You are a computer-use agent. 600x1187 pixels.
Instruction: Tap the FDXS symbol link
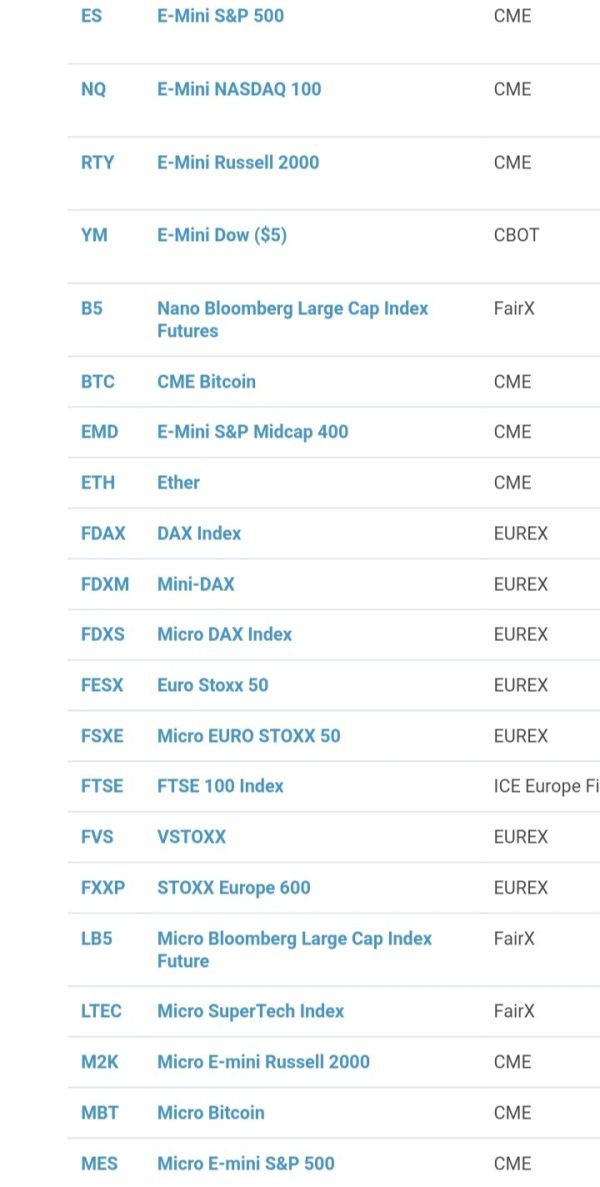tap(102, 634)
